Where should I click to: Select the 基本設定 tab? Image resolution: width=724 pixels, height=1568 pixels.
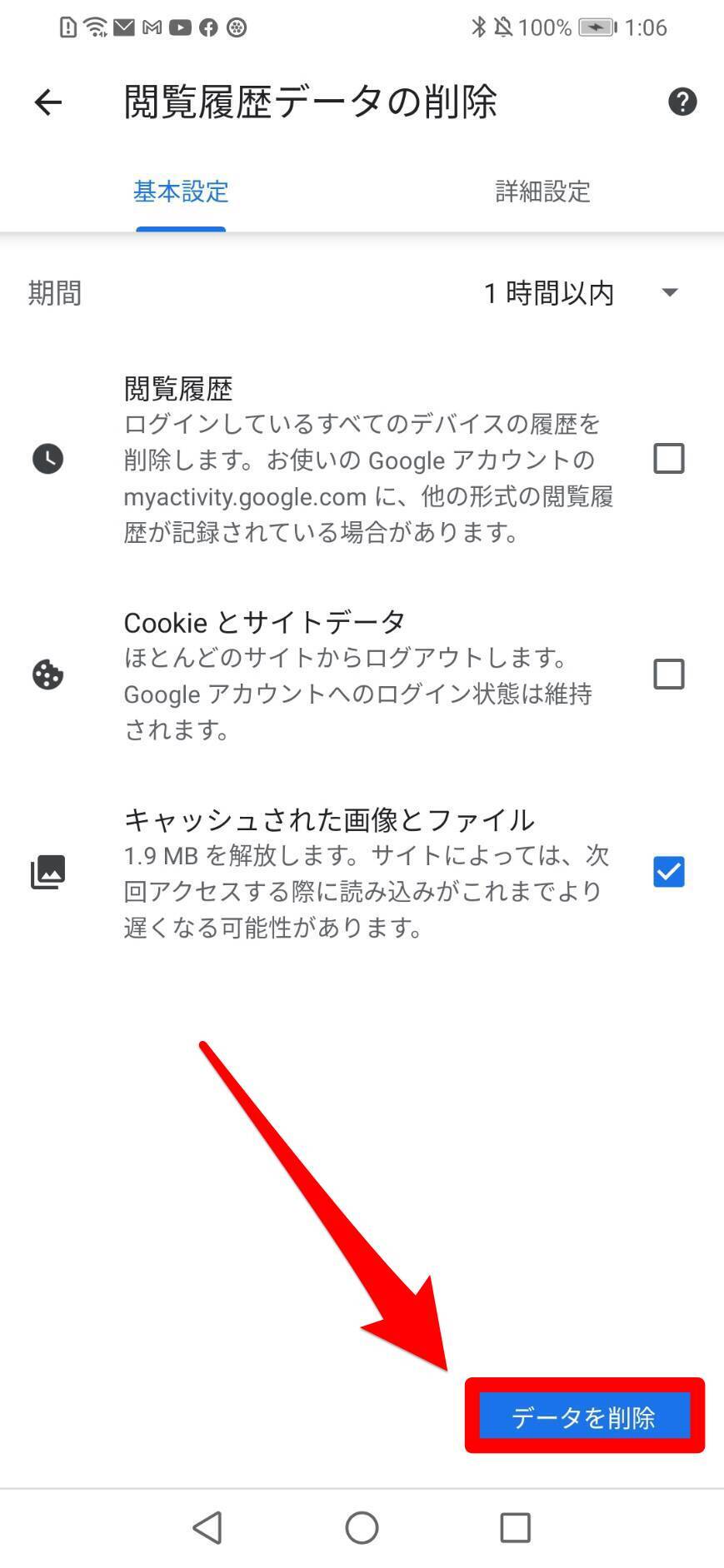pos(181,192)
